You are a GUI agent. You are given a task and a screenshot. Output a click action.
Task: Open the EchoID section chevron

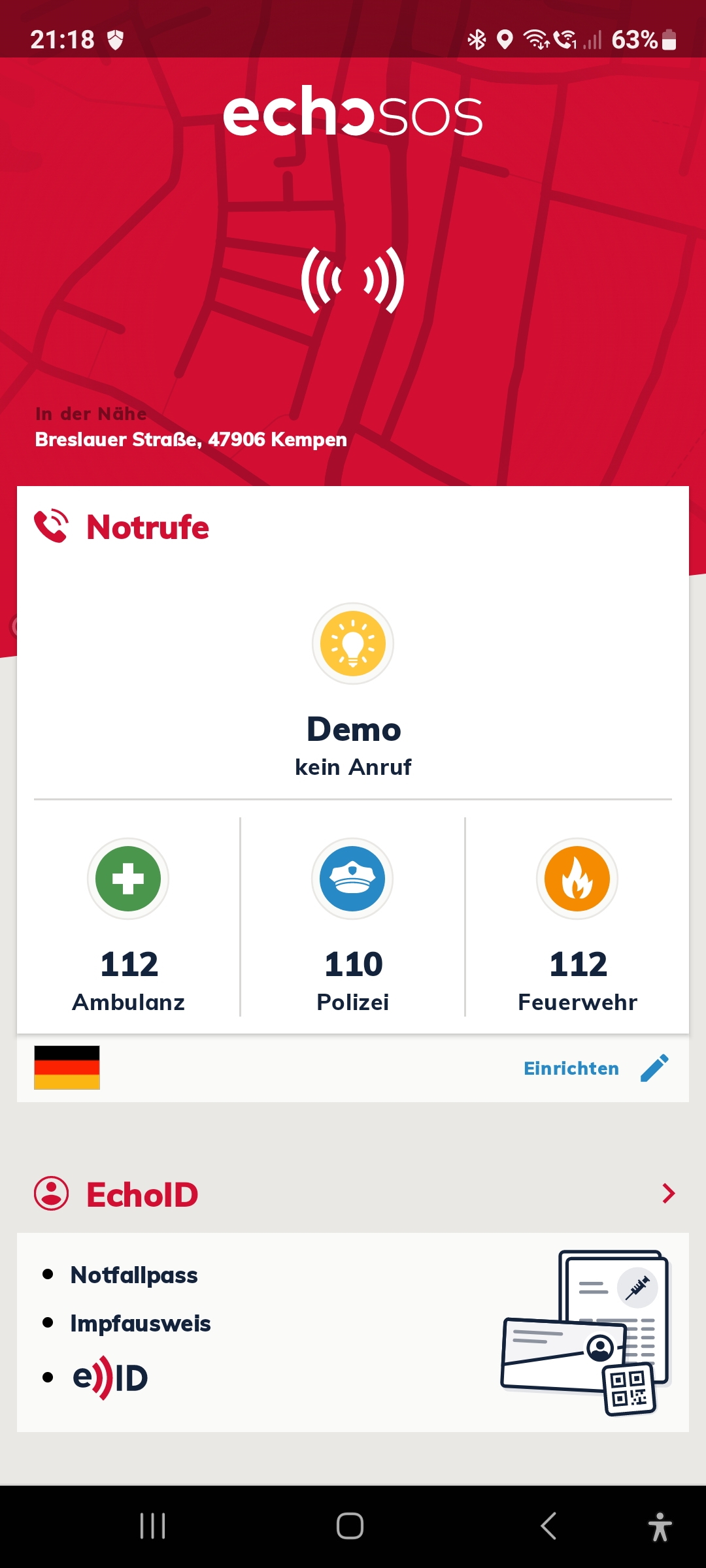click(x=668, y=1194)
